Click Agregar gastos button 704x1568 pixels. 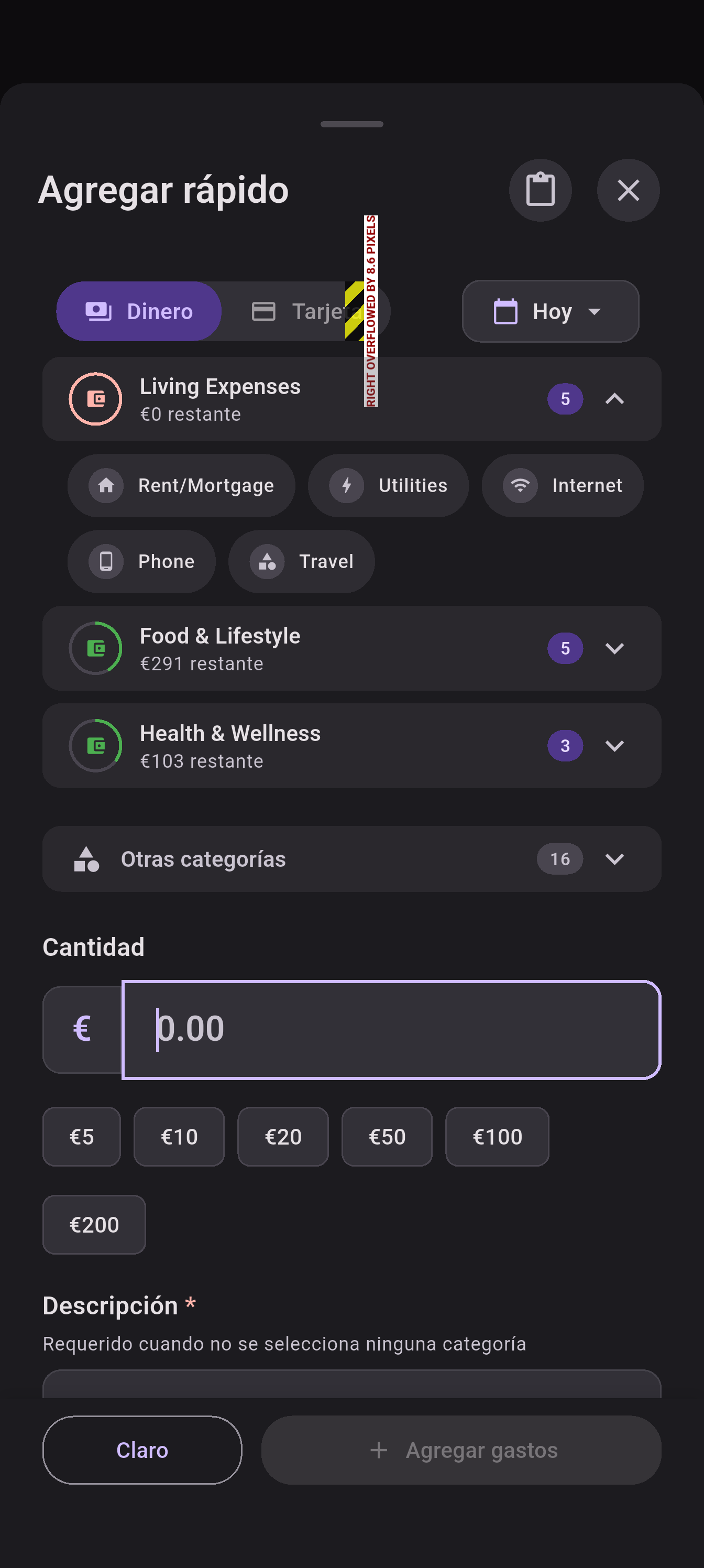click(x=460, y=1450)
